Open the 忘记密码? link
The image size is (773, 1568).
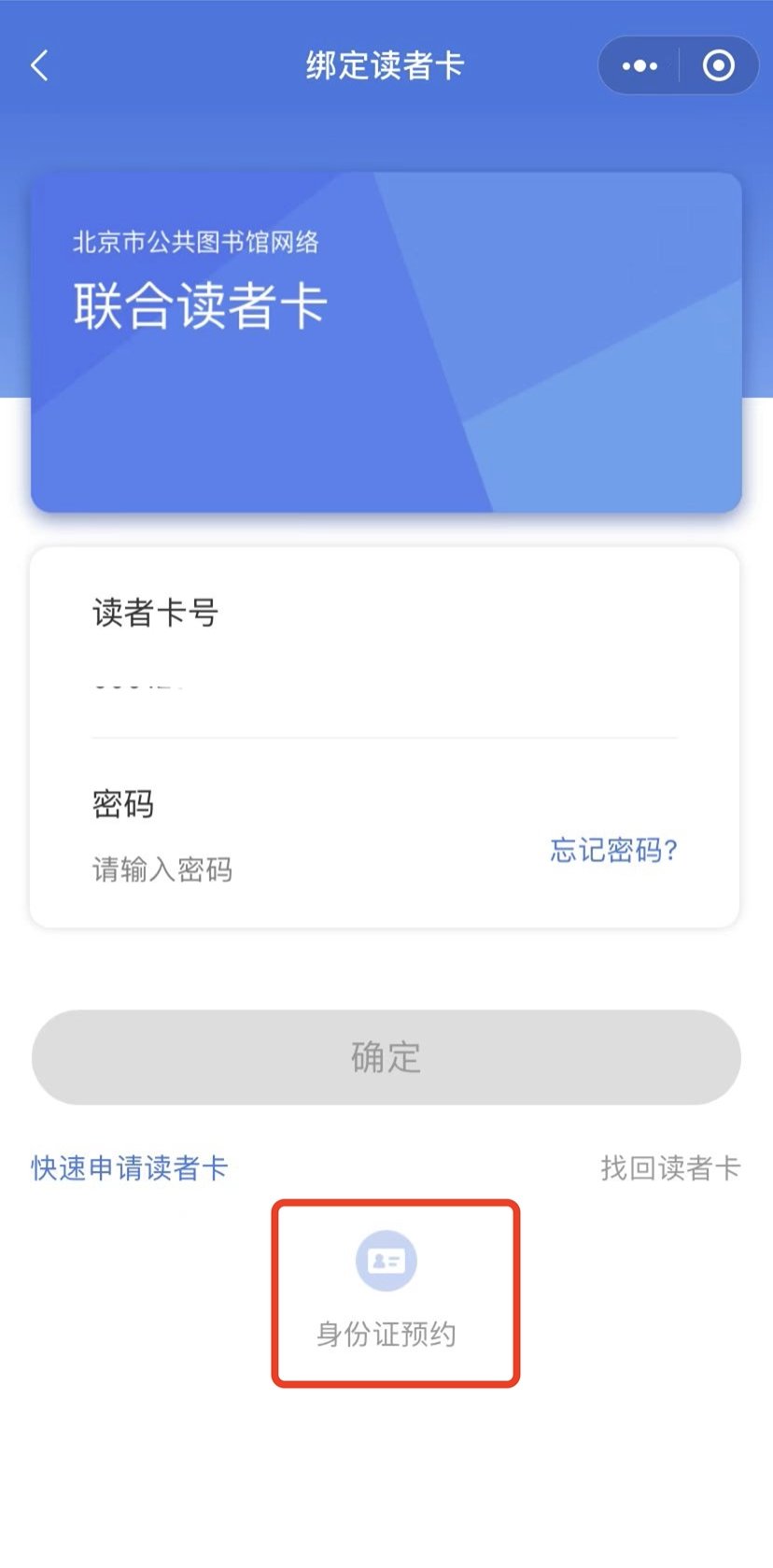coord(613,850)
